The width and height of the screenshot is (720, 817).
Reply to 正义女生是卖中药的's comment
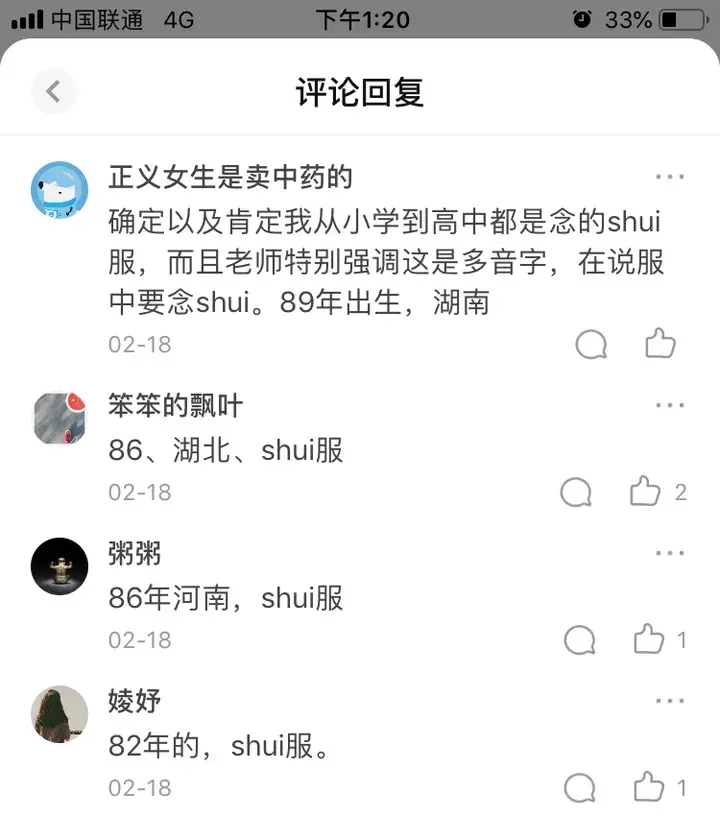coord(592,345)
